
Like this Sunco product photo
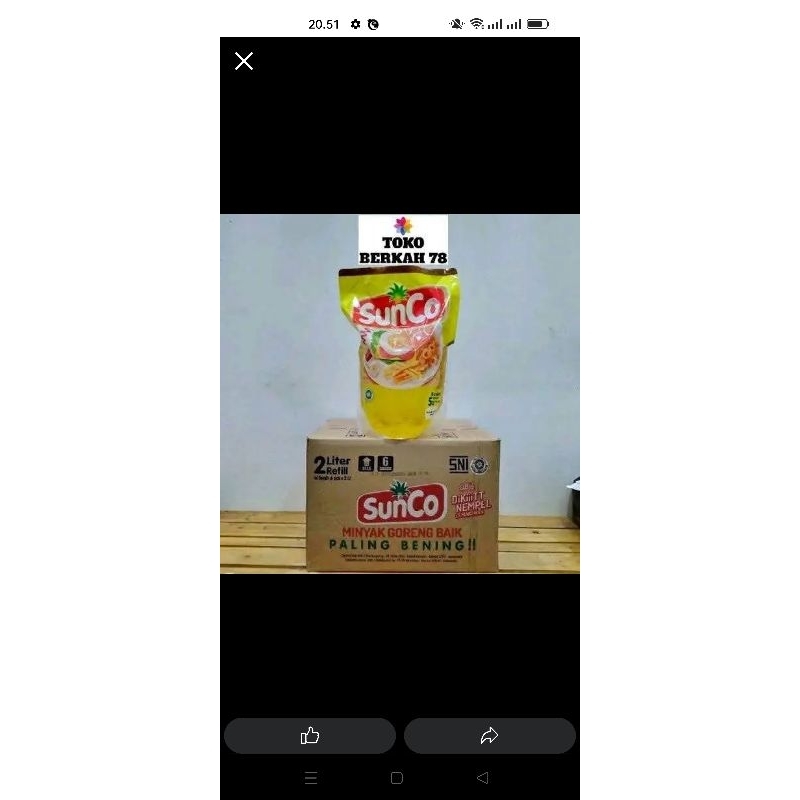(310, 736)
